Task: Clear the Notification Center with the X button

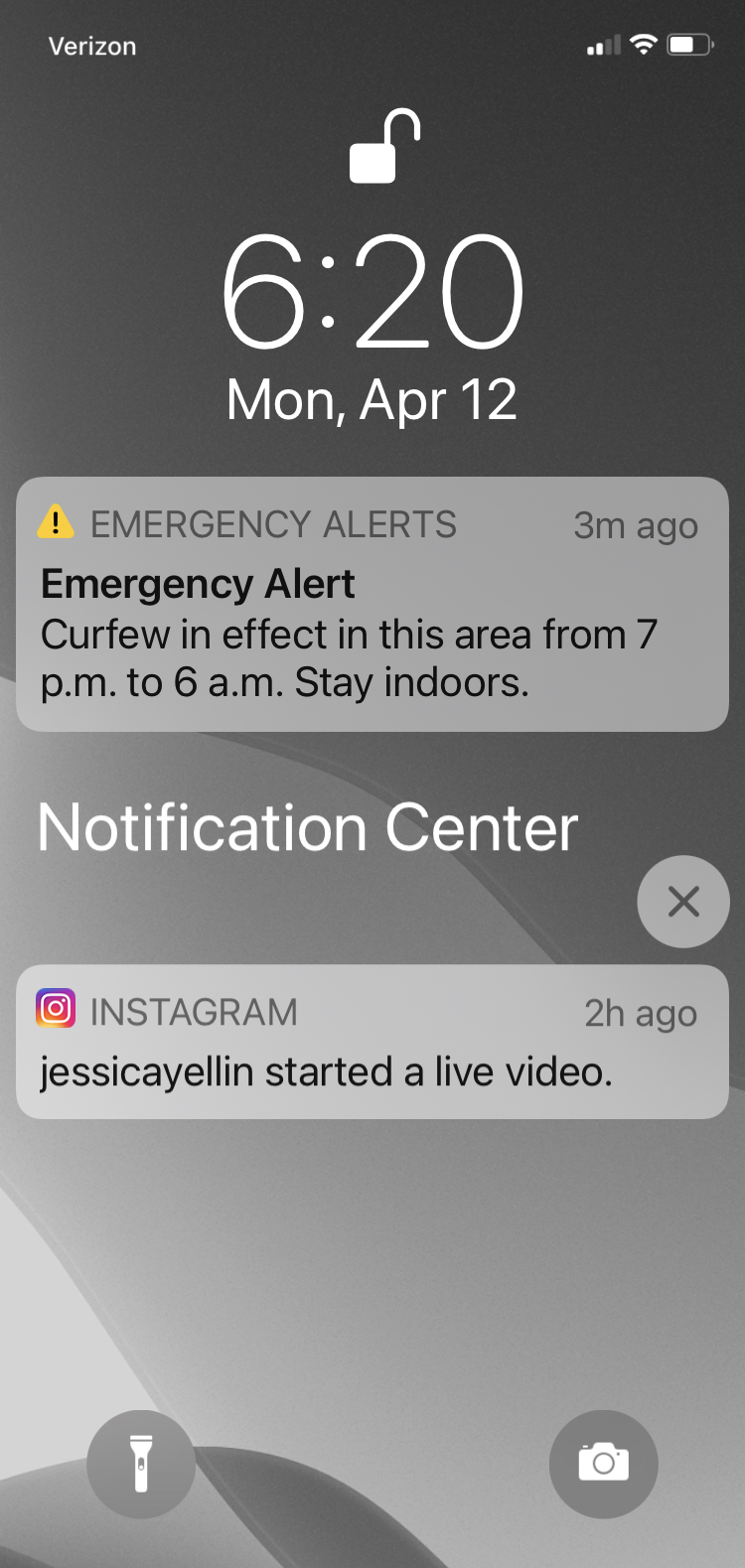Action: coord(683,902)
